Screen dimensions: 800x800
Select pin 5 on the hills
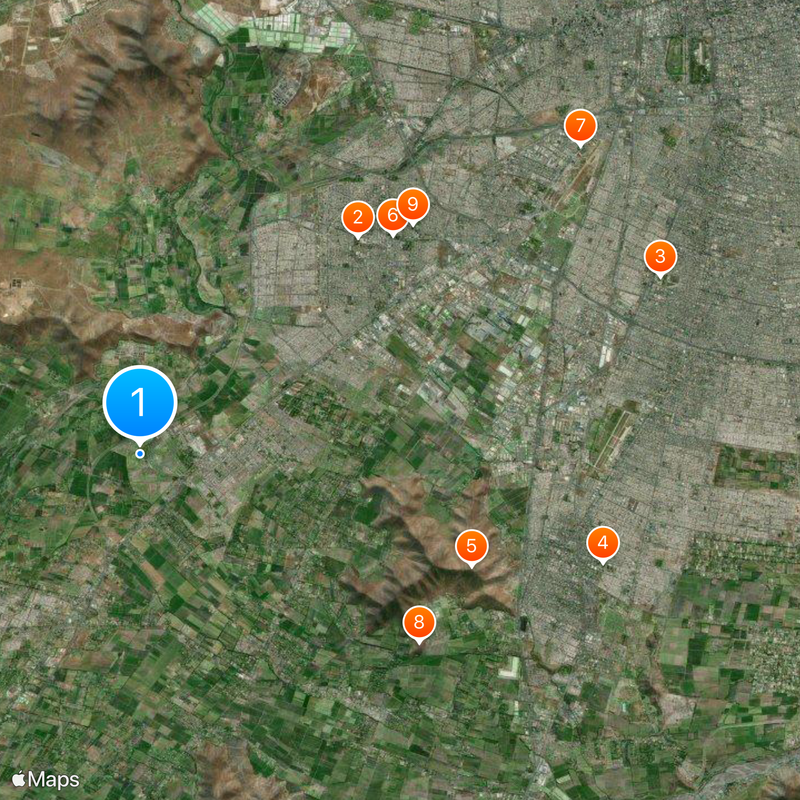click(471, 547)
